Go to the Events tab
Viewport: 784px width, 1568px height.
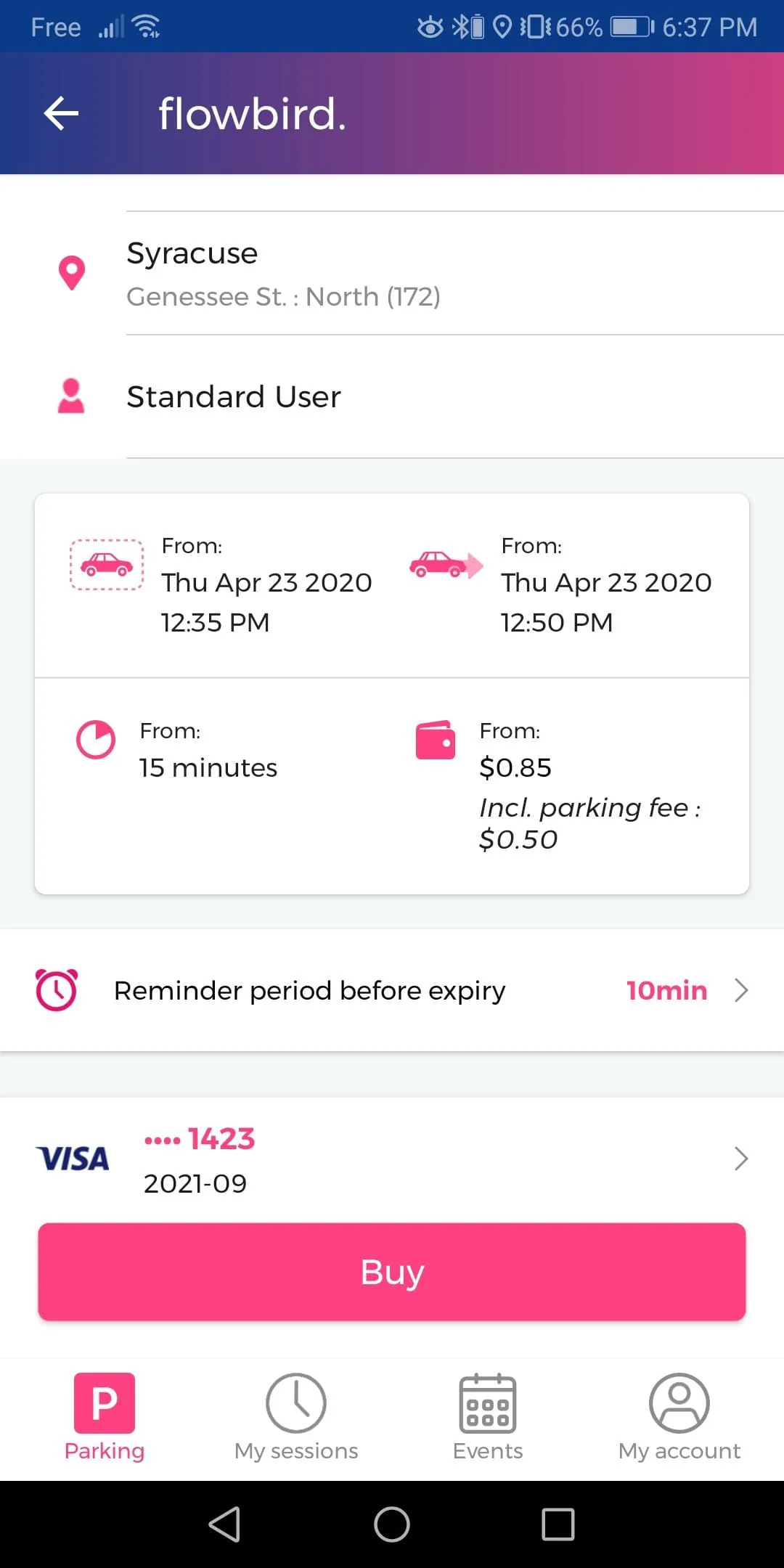click(x=488, y=1417)
